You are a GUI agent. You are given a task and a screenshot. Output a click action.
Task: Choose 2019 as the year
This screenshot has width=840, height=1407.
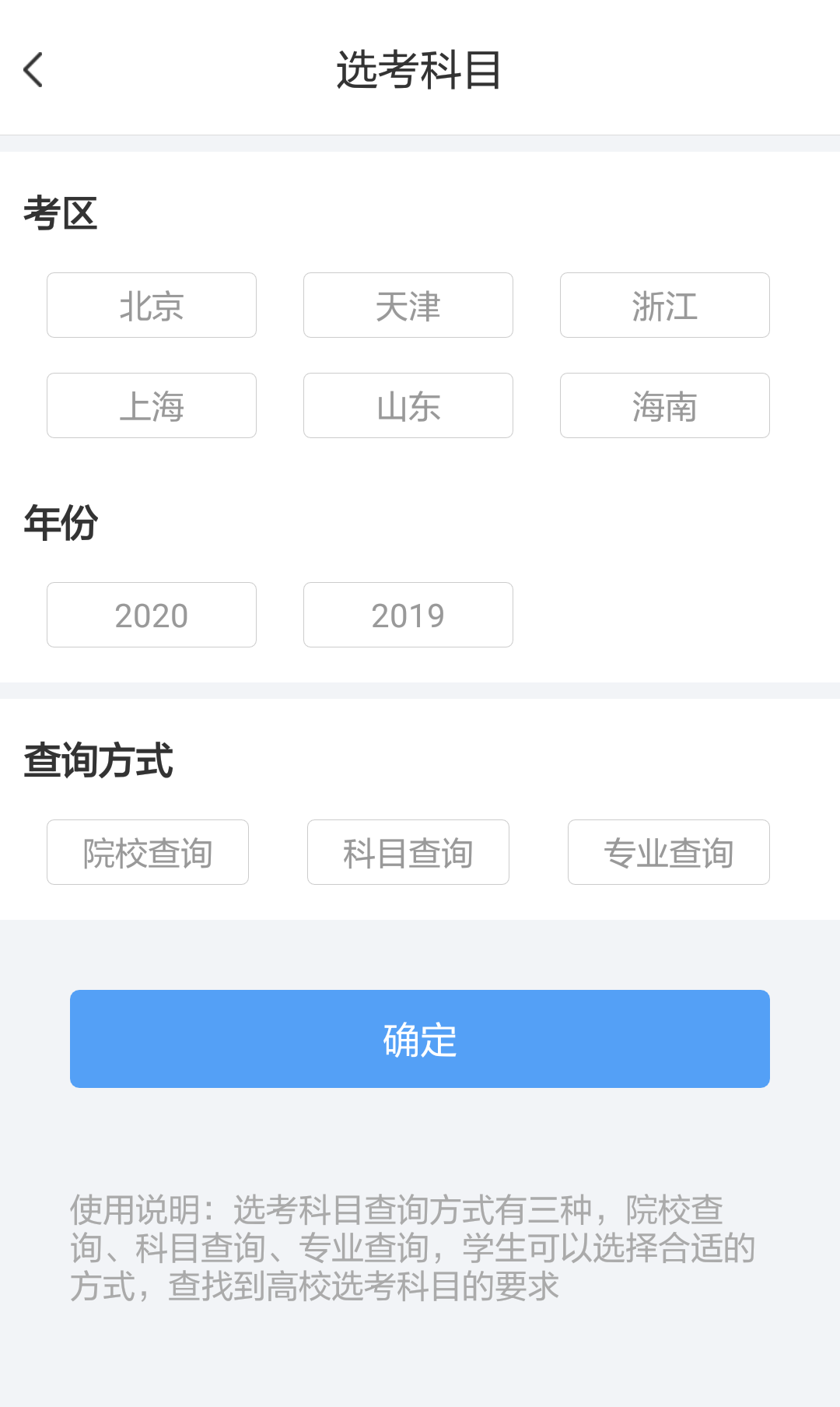[408, 615]
